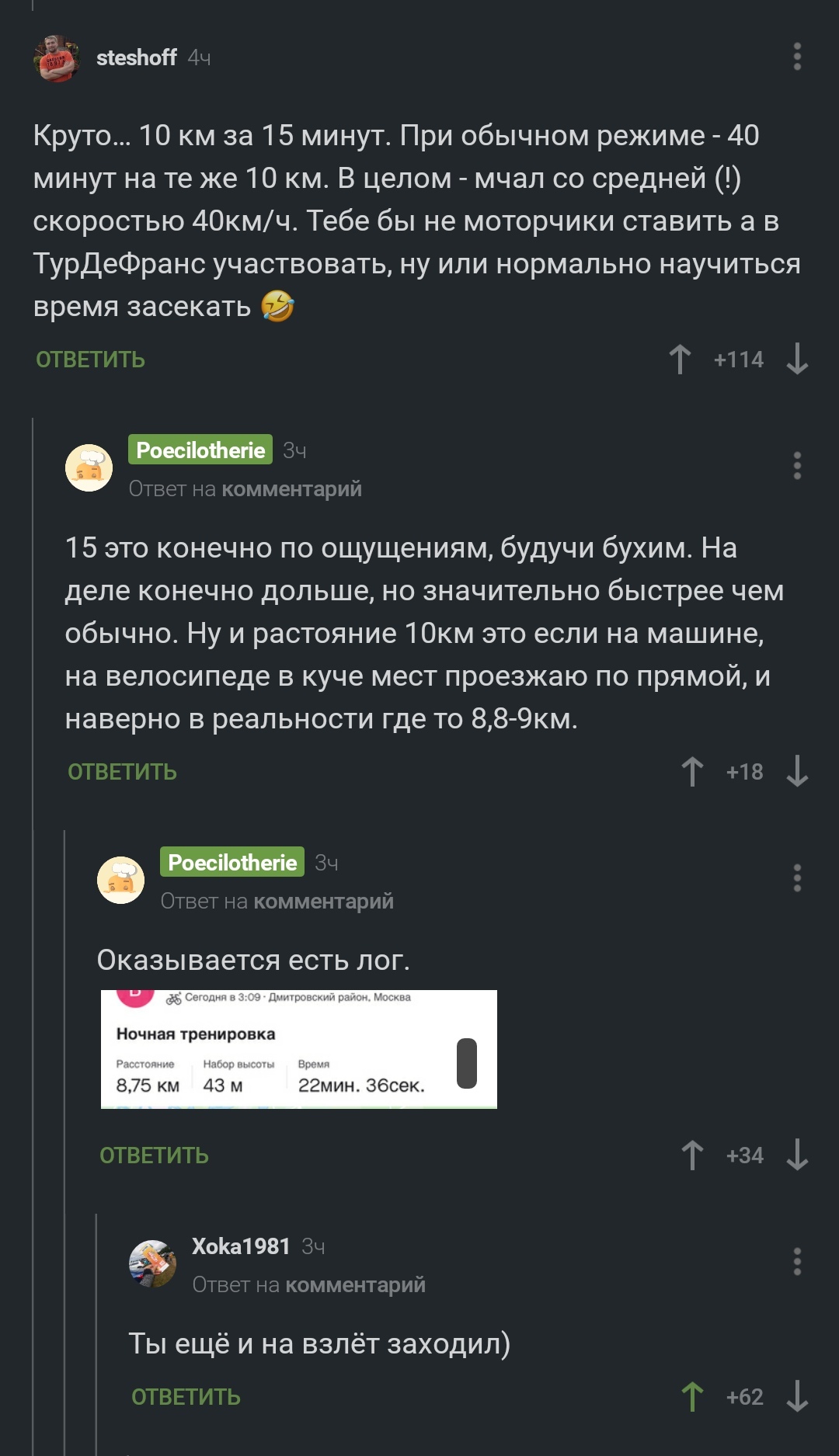Reply to the comment rated +18
Viewport: 839px width, 1456px height.
pos(123,772)
